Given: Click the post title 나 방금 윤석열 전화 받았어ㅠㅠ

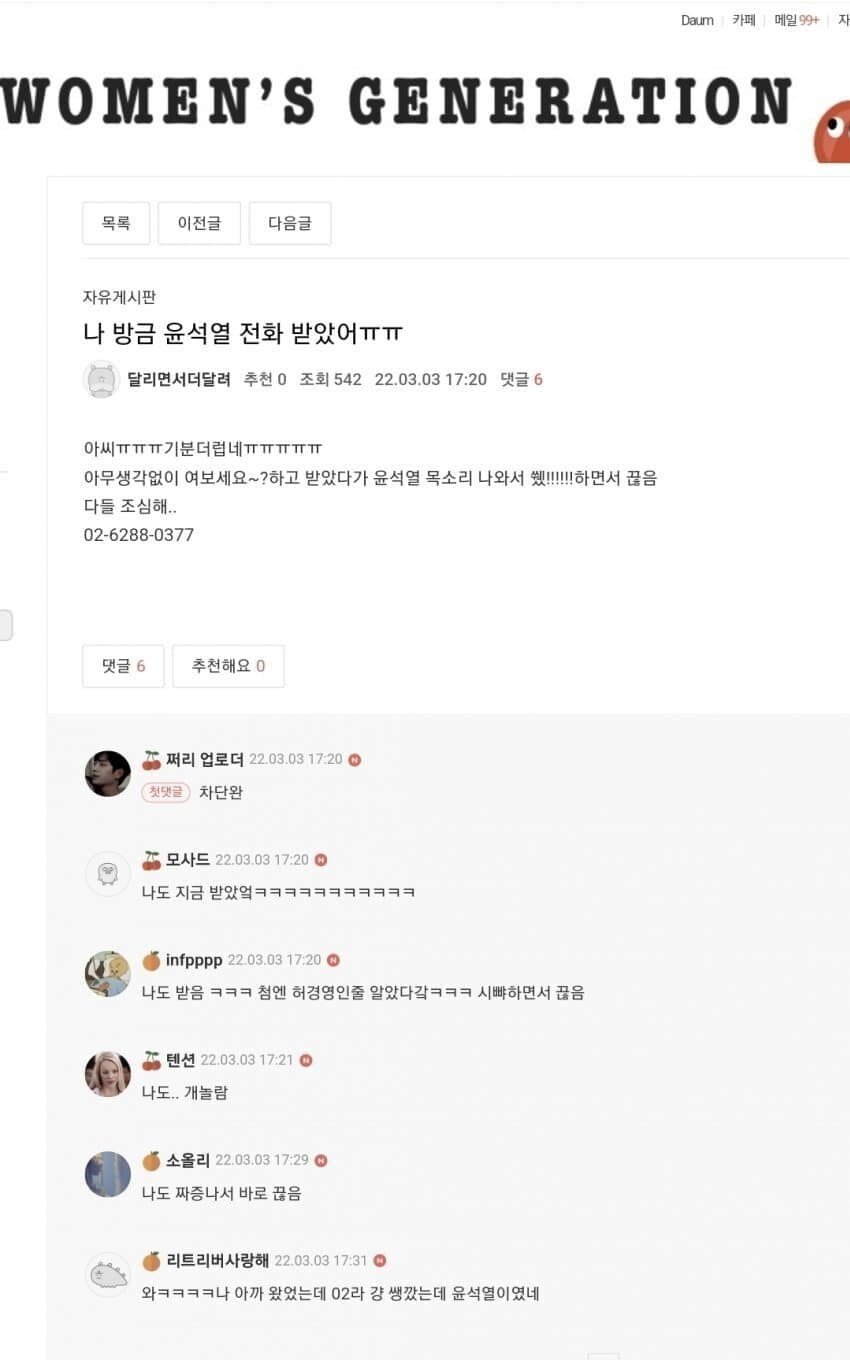Looking at the screenshot, I should 242,332.
